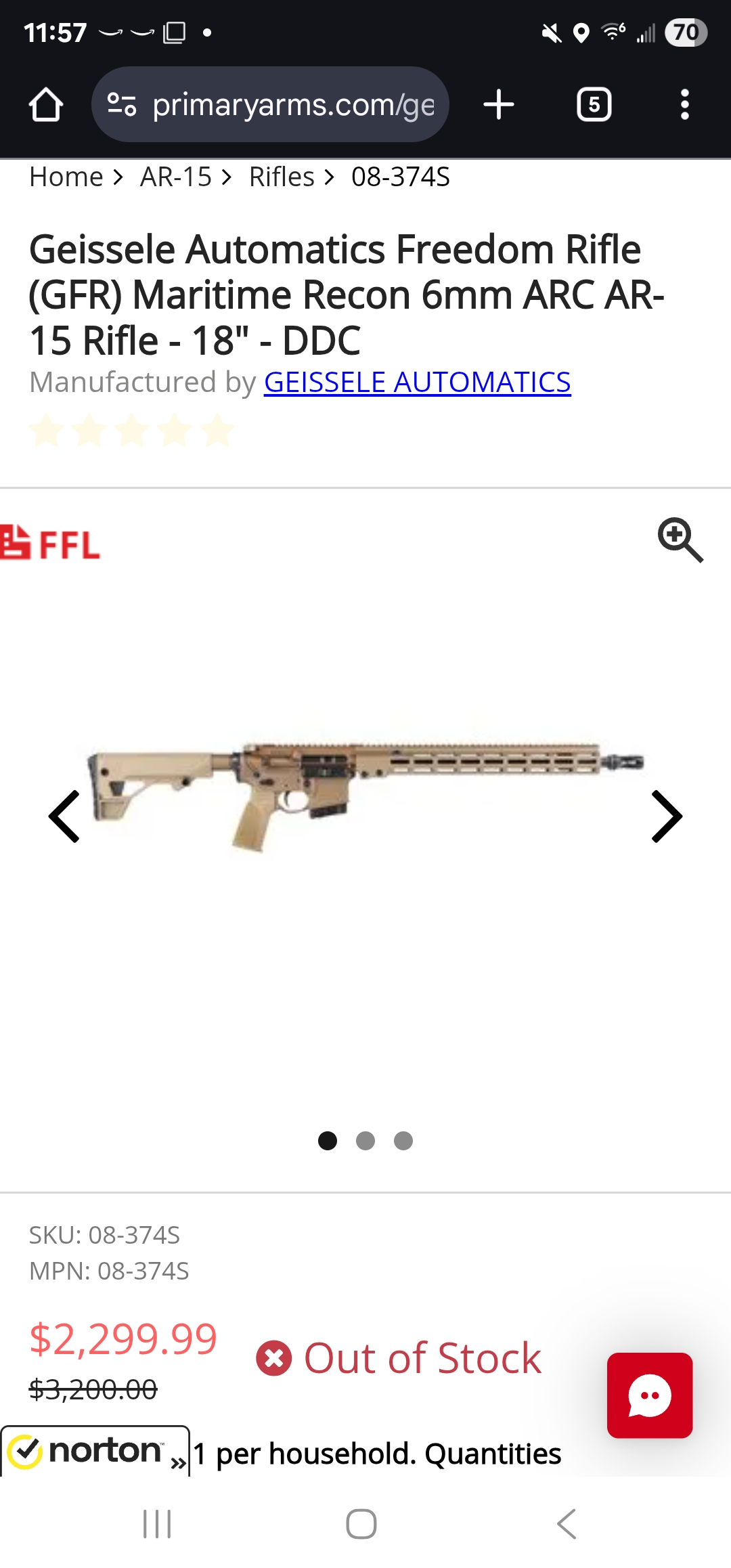
Task: View the five-star rating reviews
Action: (132, 431)
